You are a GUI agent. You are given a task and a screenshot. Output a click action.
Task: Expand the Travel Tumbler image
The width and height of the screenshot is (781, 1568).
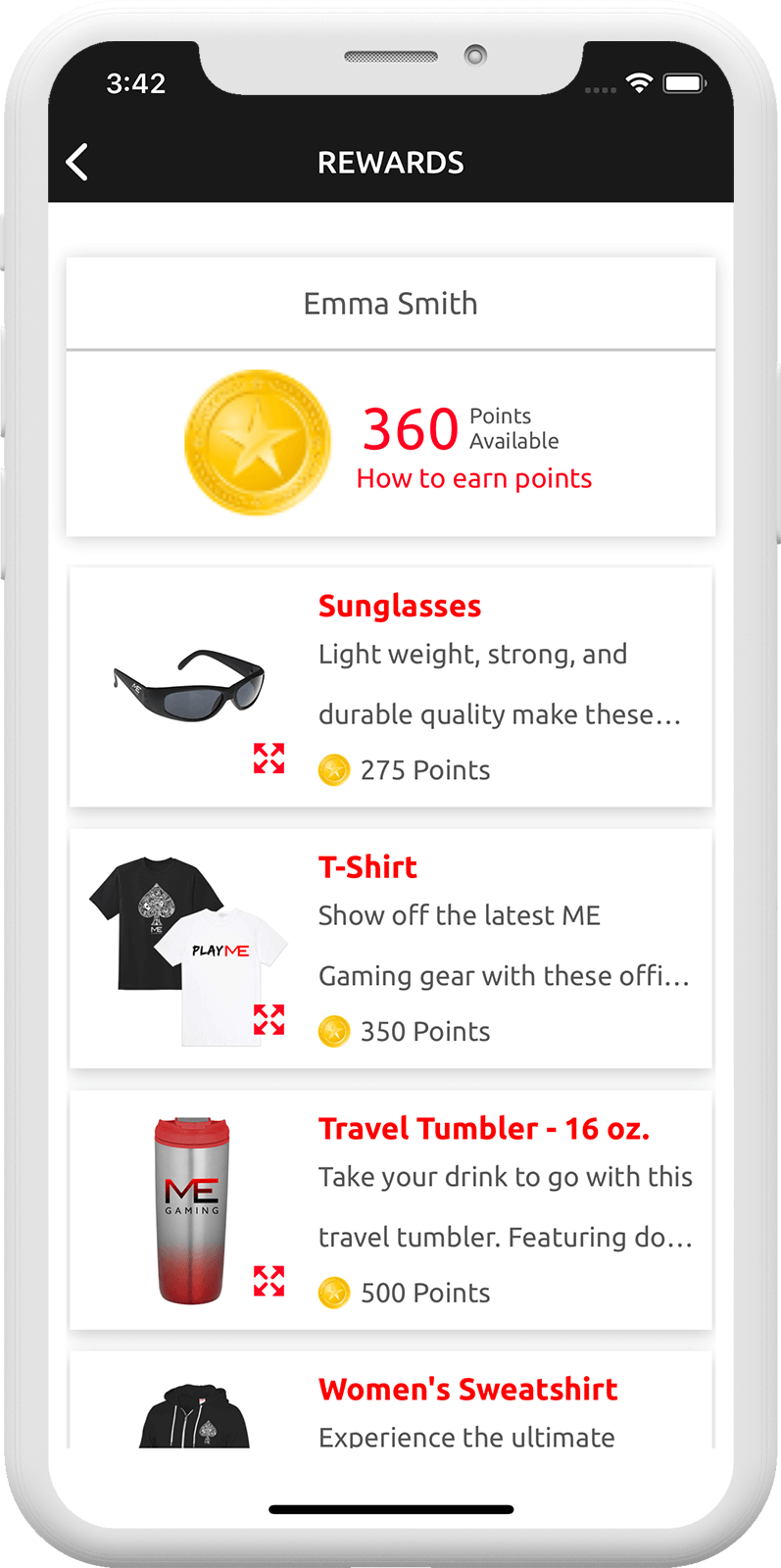[268, 1281]
